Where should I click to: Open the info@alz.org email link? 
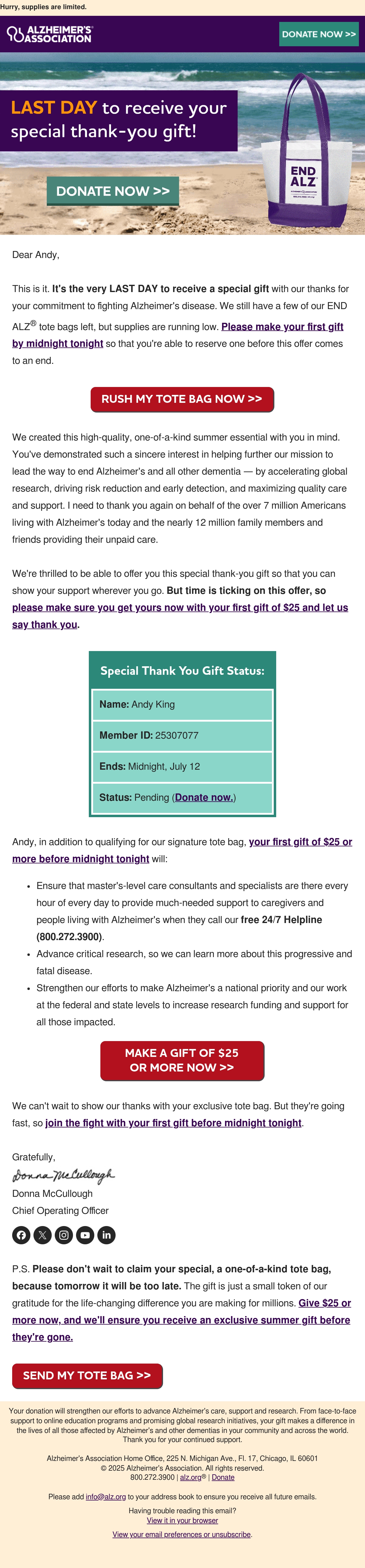106,1497
